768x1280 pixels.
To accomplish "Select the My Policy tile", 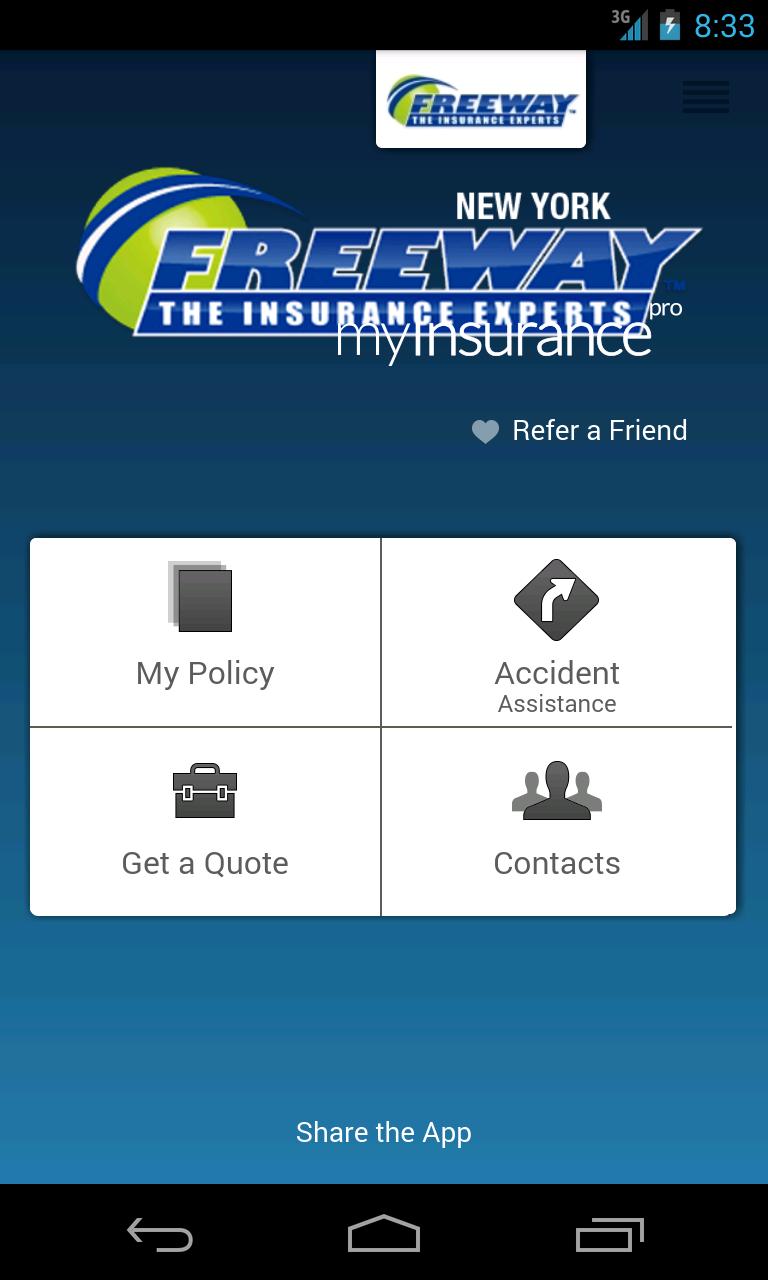I will click(x=203, y=632).
